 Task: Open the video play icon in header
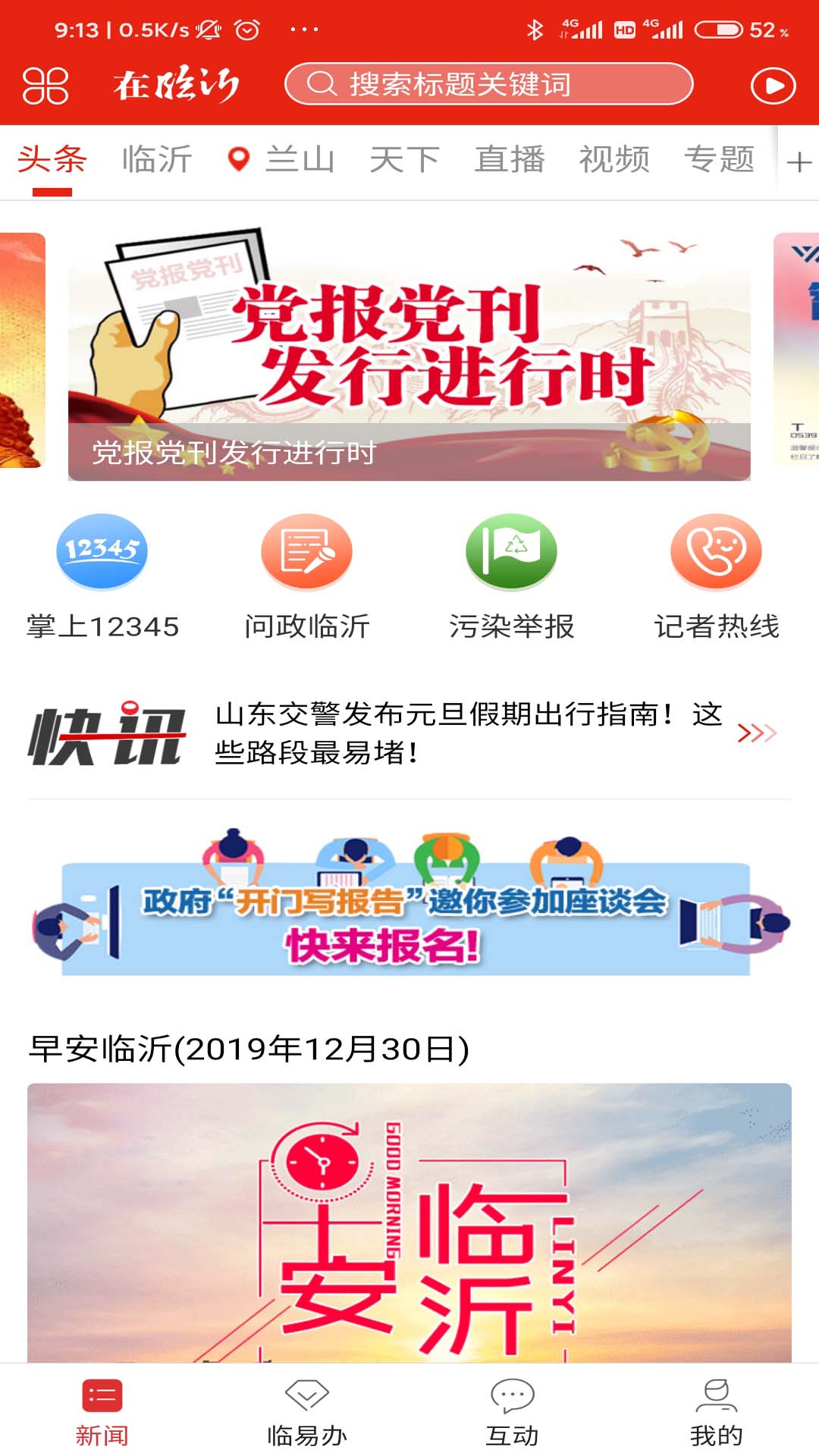click(773, 86)
